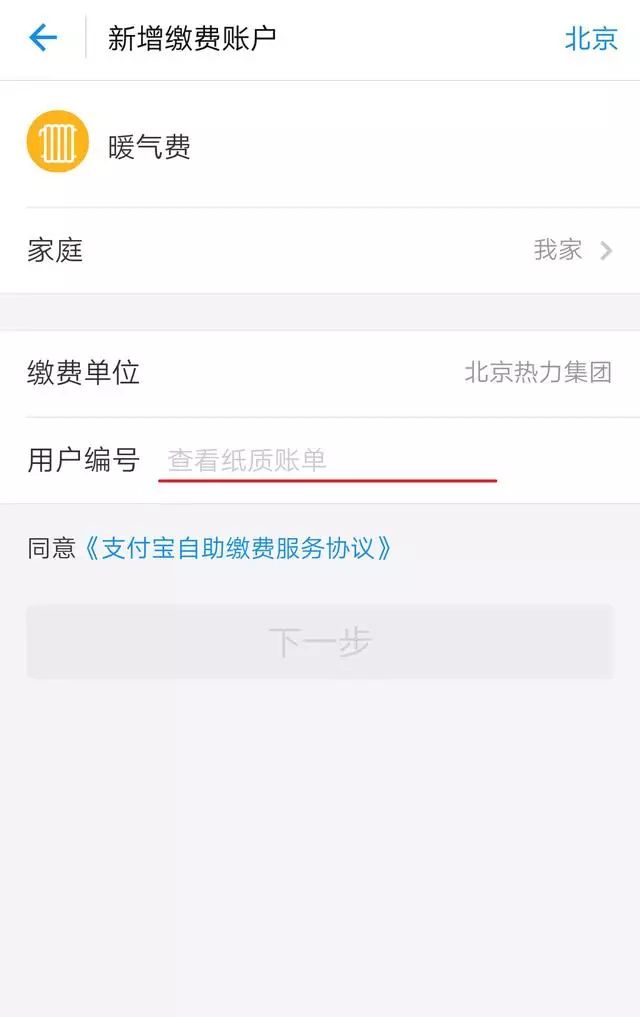Open the 家庭 row showing 我家

pos(320,250)
